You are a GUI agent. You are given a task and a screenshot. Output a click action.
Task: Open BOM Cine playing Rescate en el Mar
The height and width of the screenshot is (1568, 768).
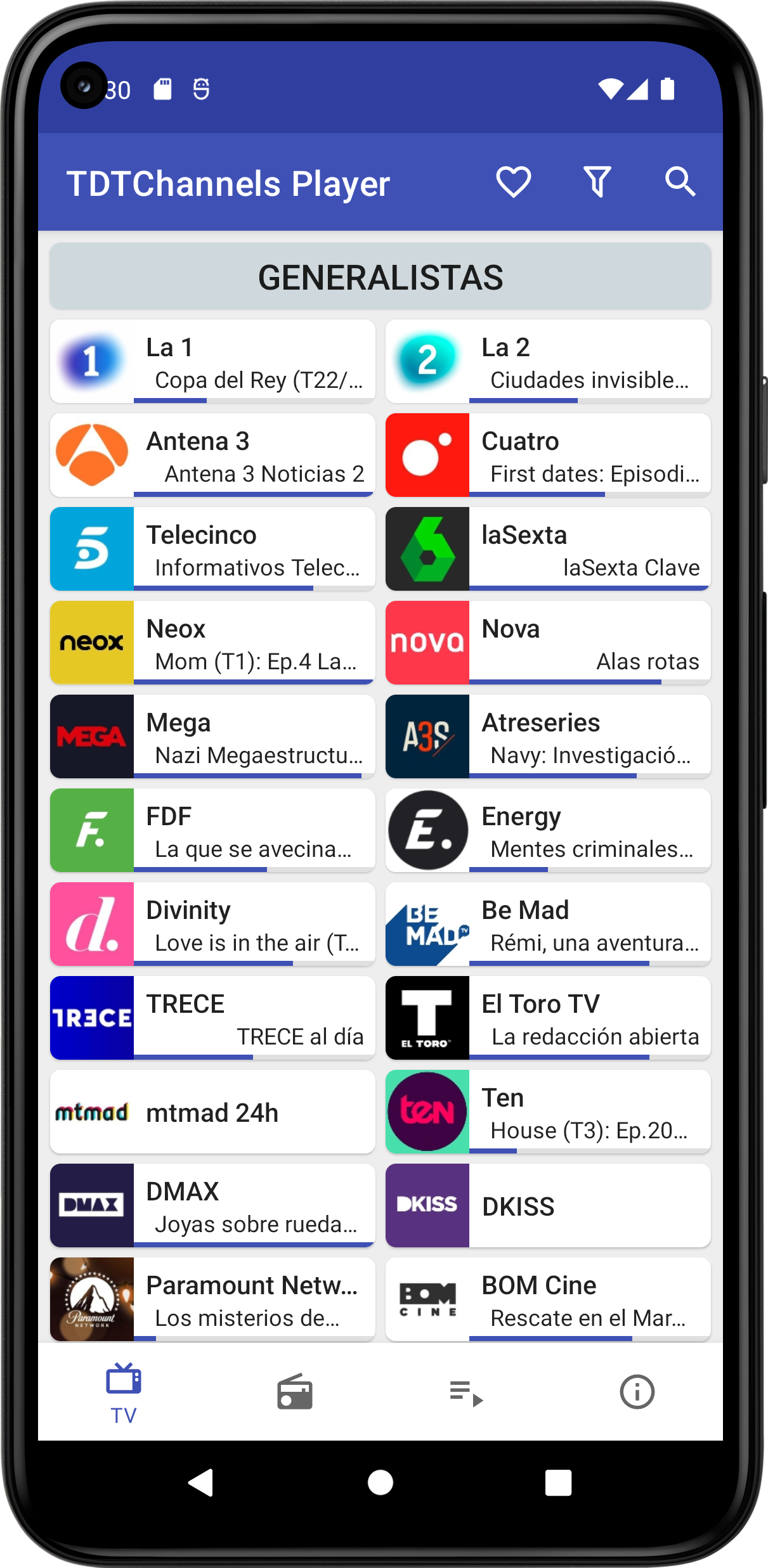click(x=548, y=1299)
